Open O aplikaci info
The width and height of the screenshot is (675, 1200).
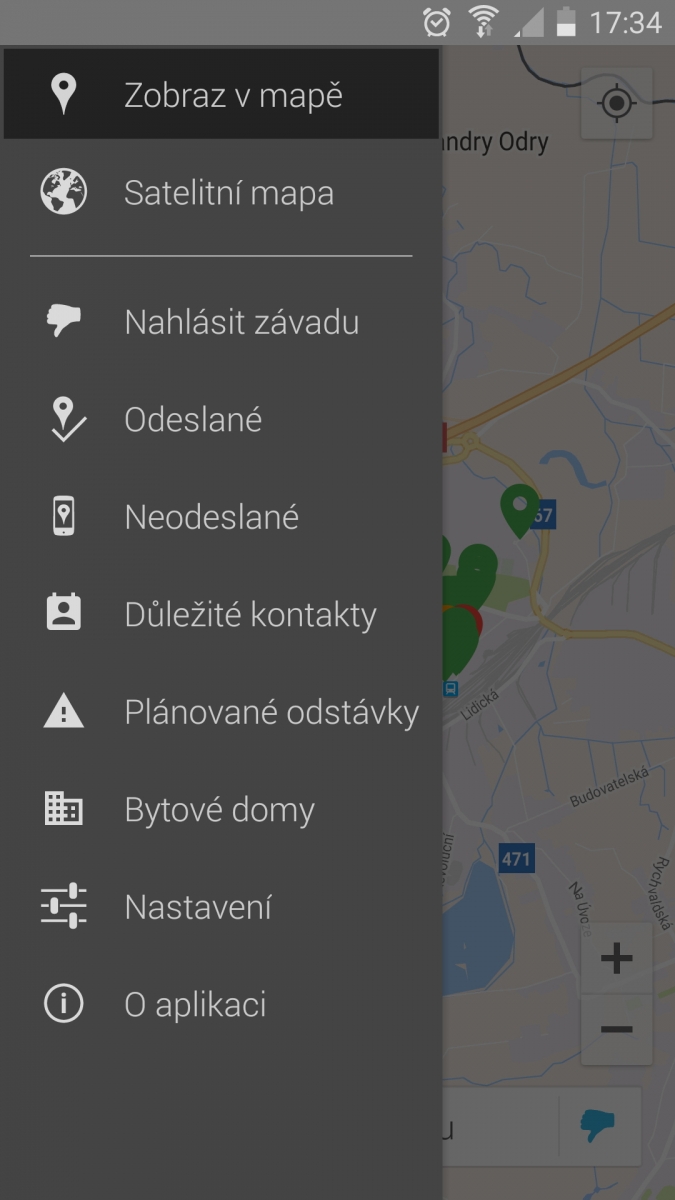[221, 1004]
